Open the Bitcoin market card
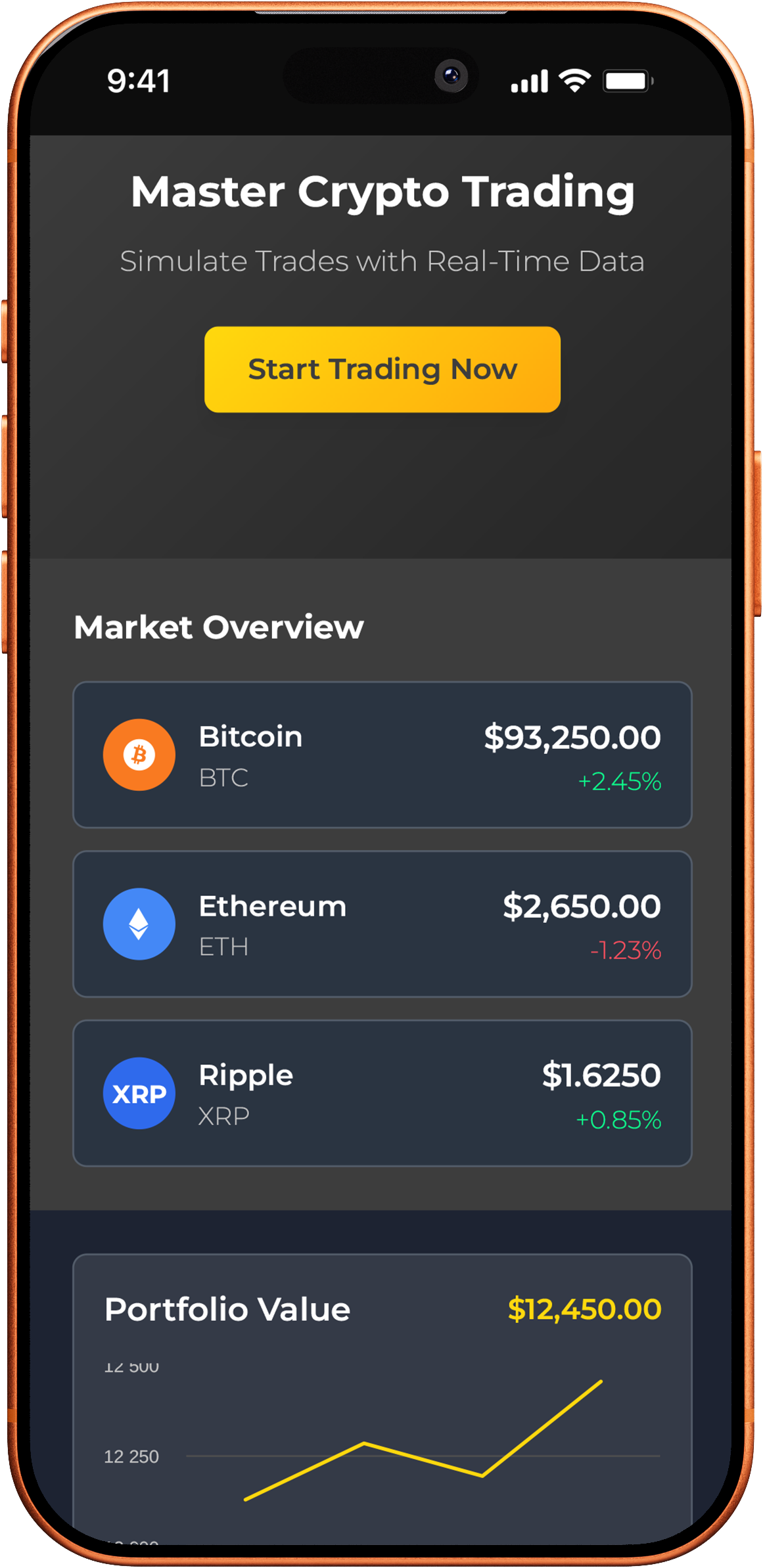Viewport: 763px width, 1568px height. [x=382, y=755]
